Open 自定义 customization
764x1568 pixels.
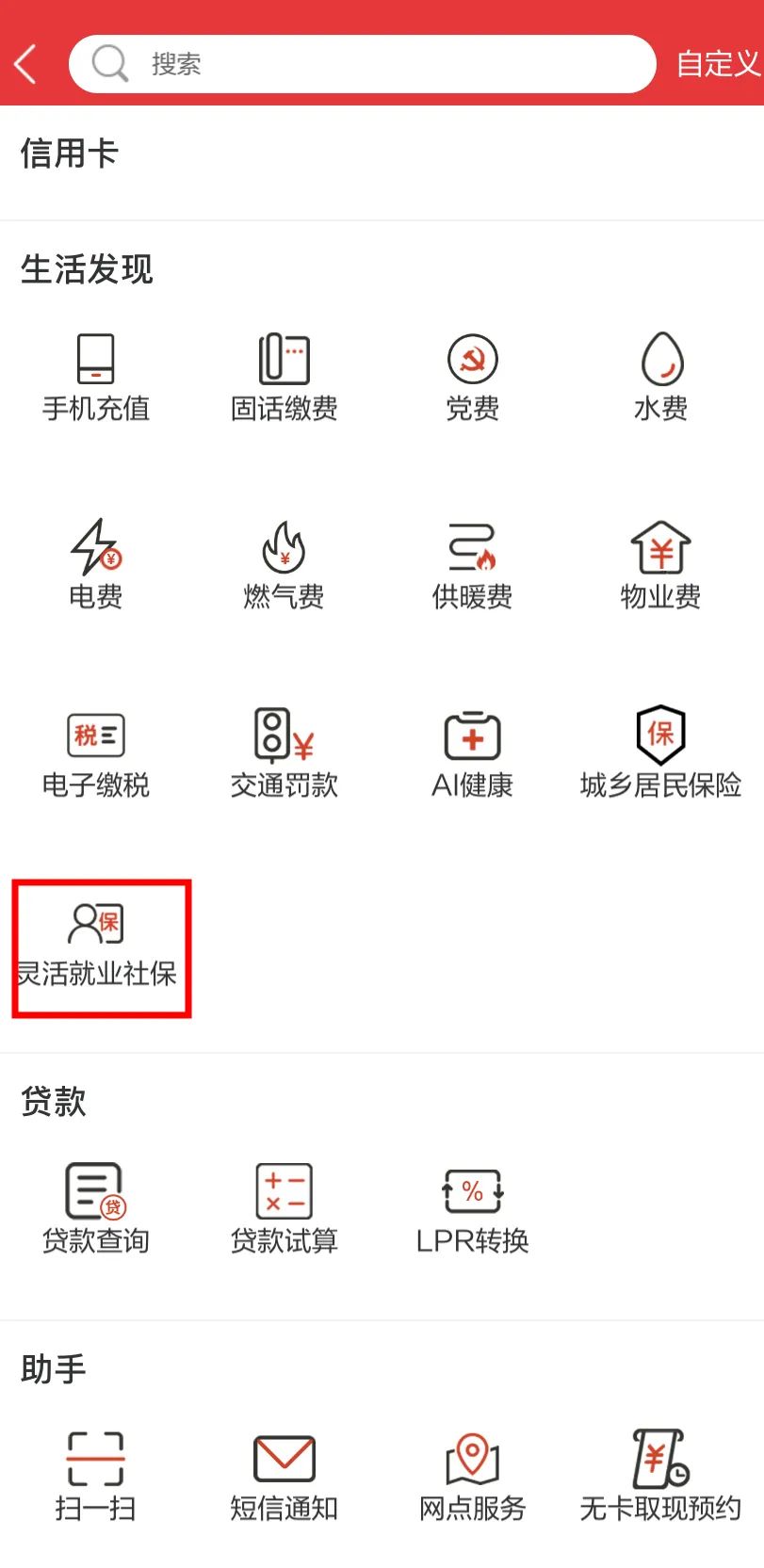718,64
